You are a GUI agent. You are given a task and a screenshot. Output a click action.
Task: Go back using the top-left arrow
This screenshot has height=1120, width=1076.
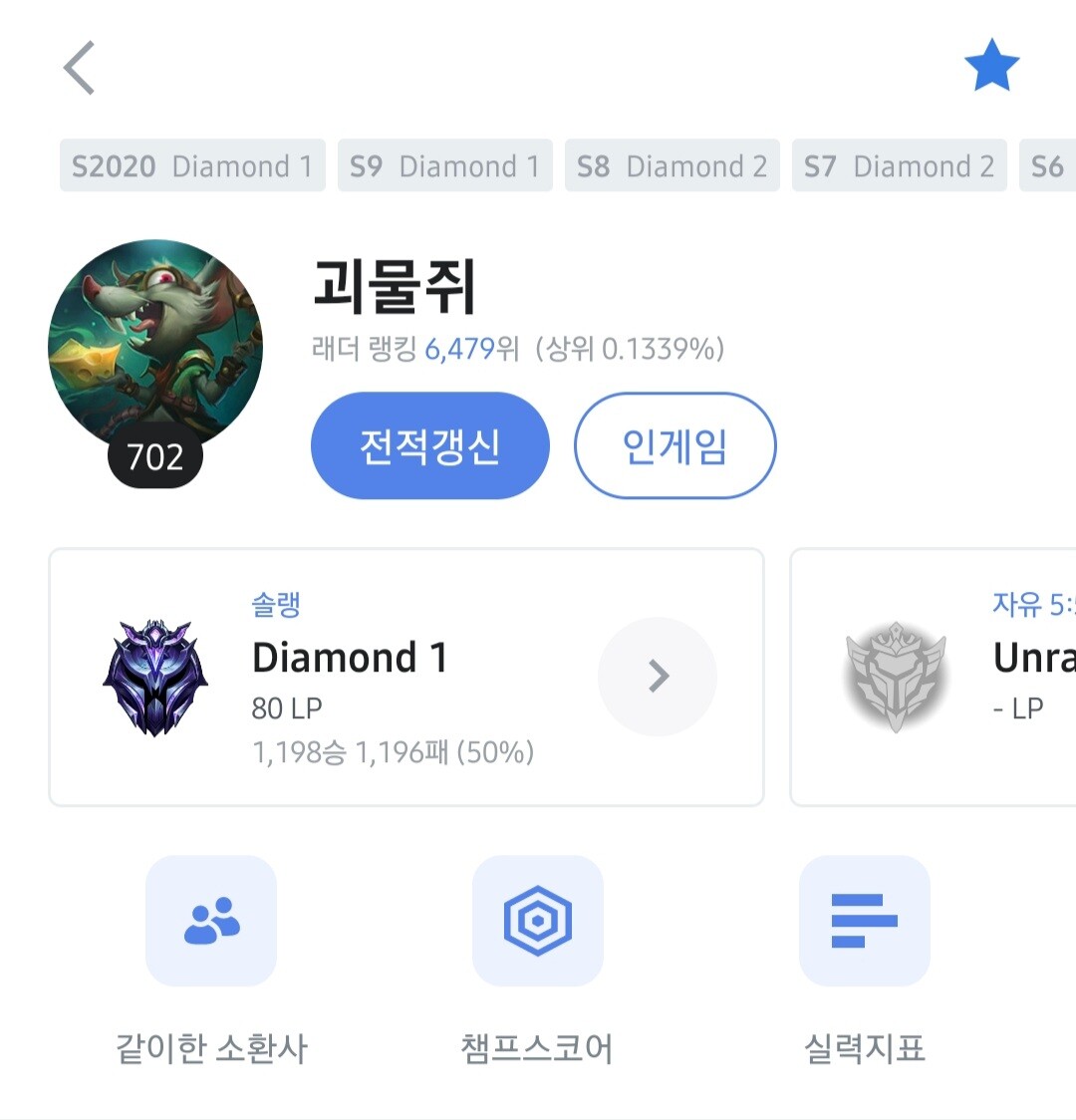click(x=80, y=68)
